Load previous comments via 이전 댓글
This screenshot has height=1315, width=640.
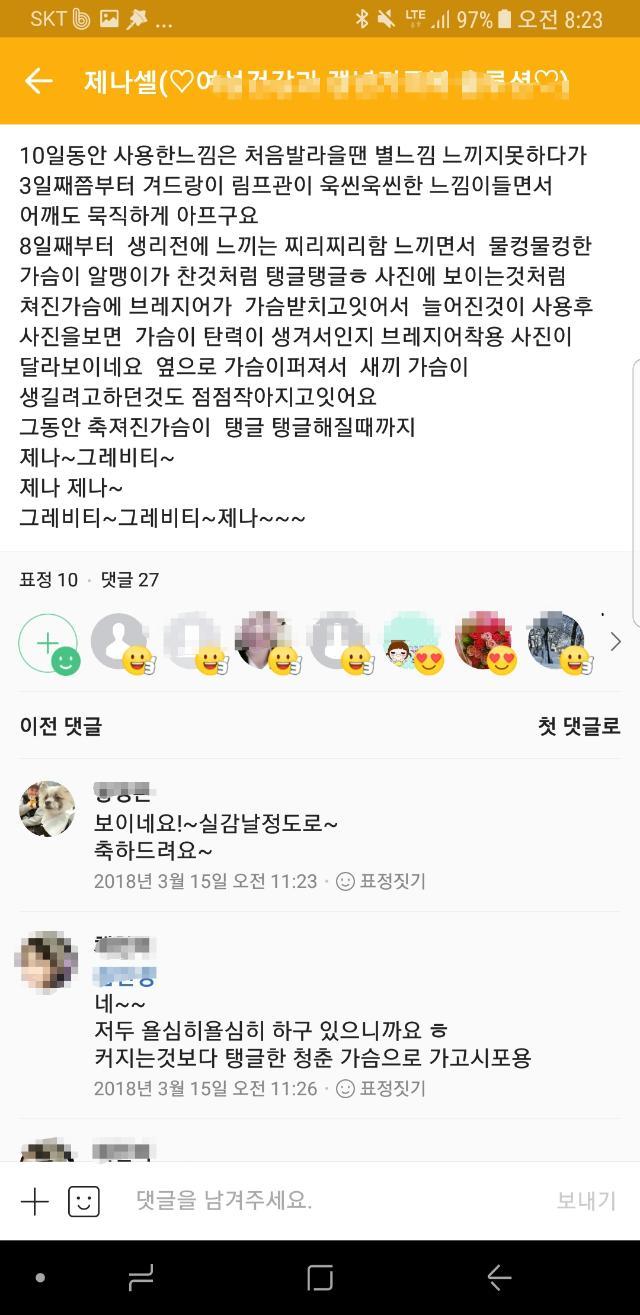point(60,726)
